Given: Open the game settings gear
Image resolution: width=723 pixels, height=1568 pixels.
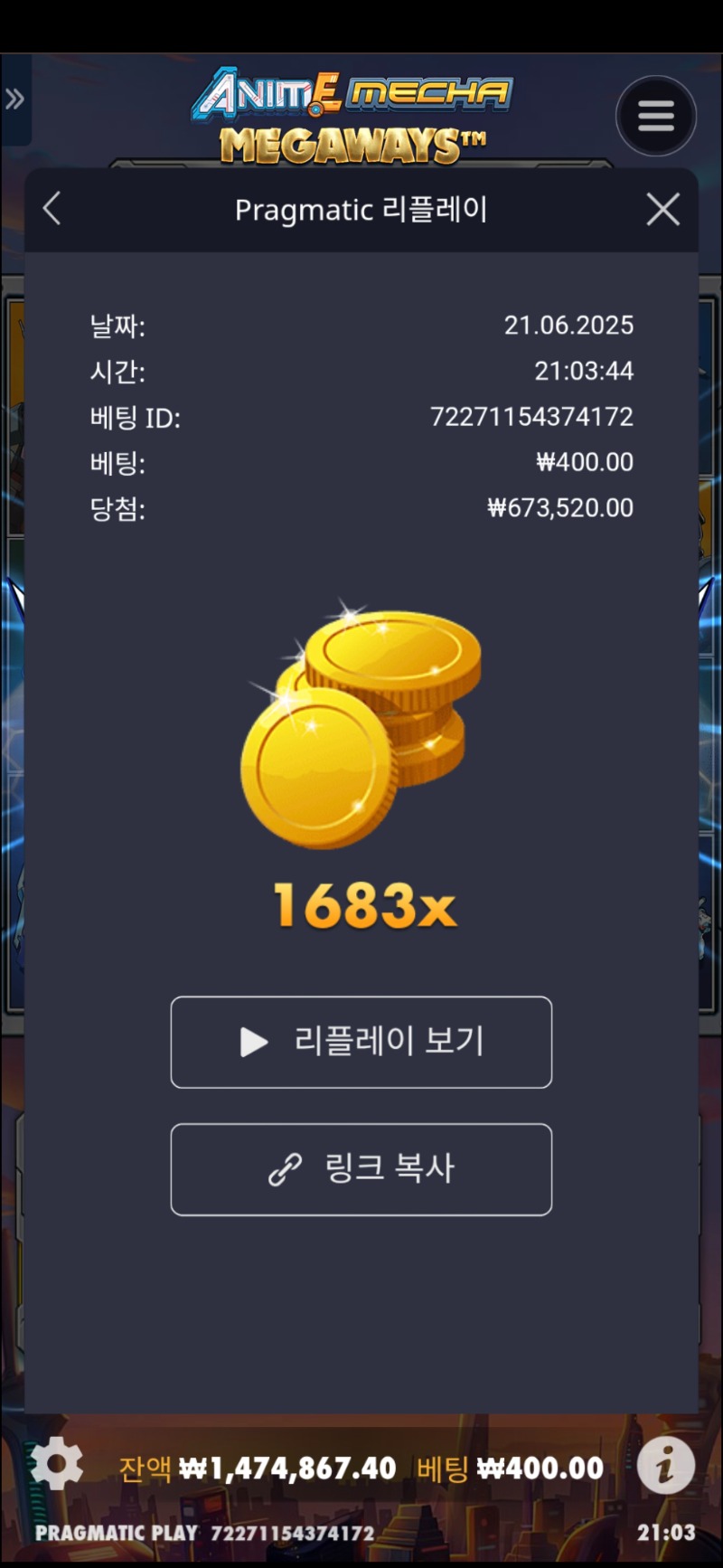Looking at the screenshot, I should pos(56,1464).
